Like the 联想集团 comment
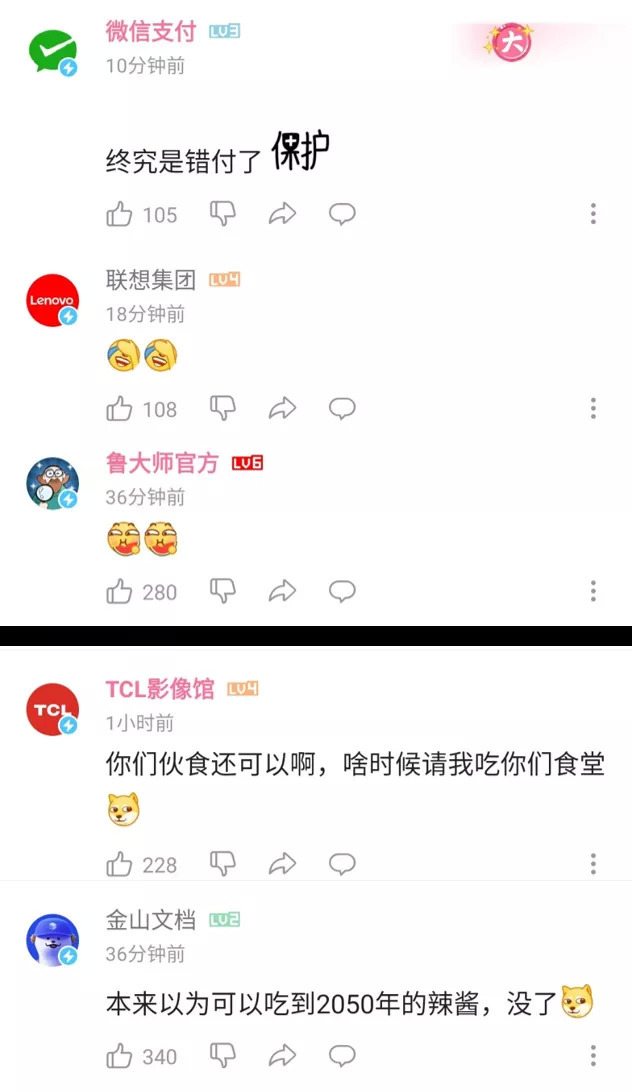 119,409
